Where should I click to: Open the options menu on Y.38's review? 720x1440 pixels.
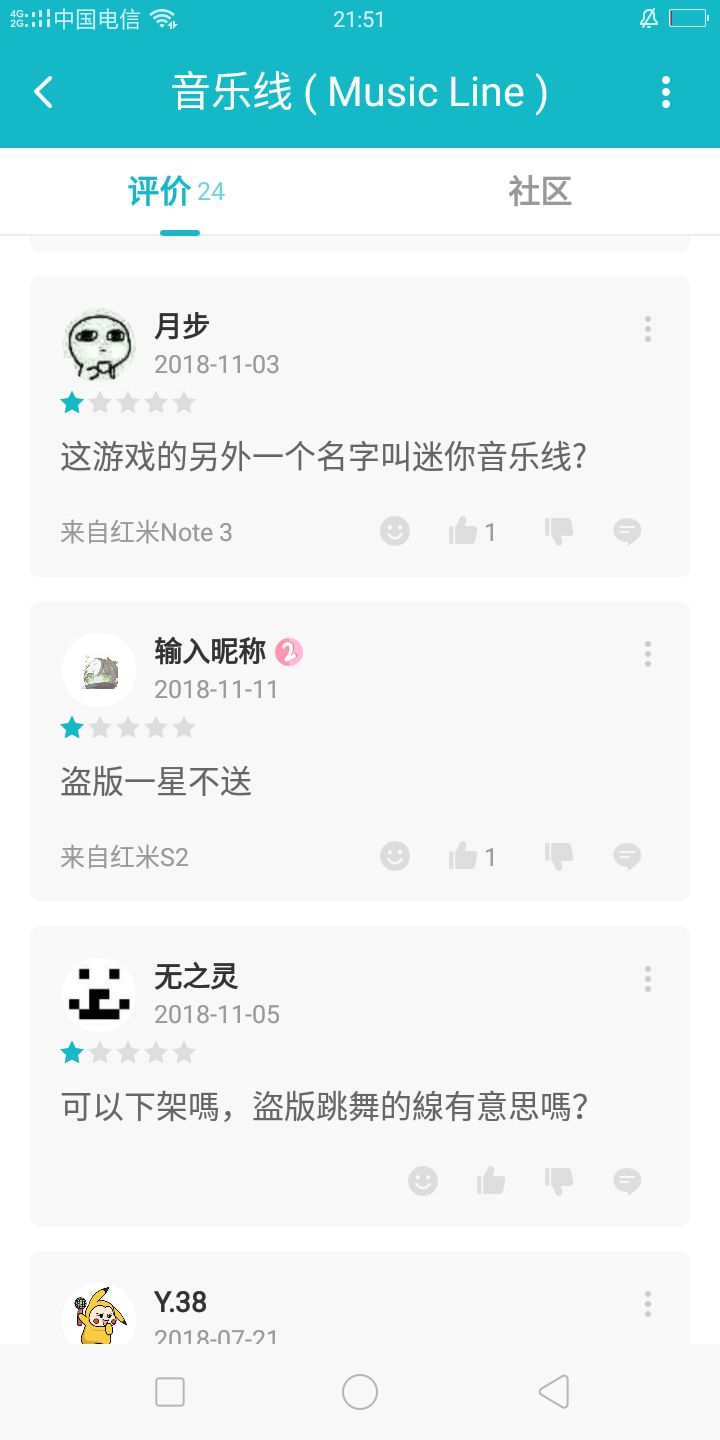click(x=648, y=1304)
